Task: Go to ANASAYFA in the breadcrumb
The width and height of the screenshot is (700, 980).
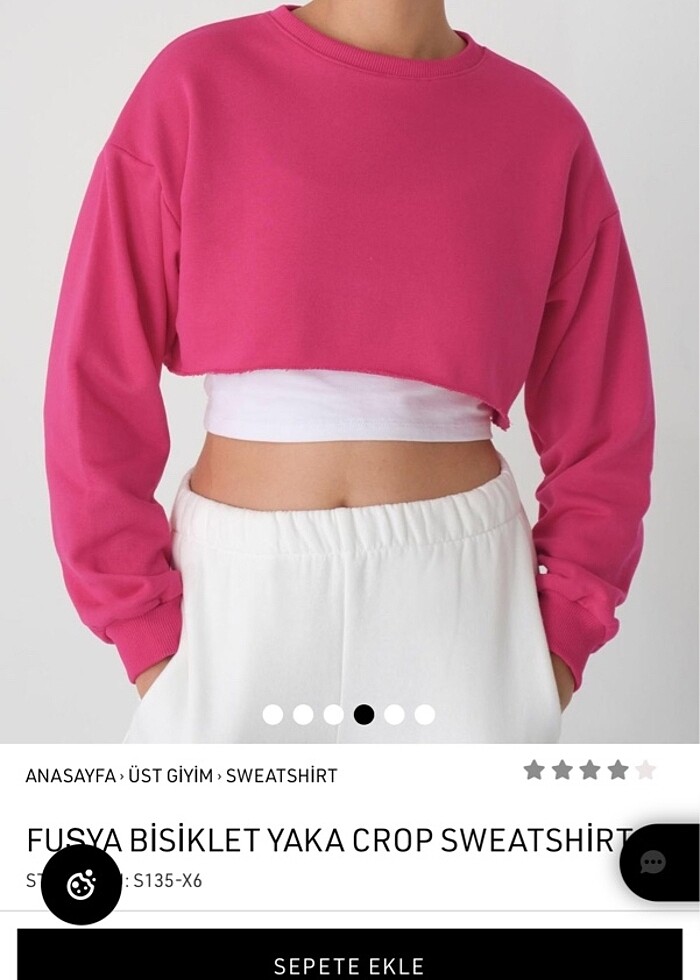Action: coord(70,776)
